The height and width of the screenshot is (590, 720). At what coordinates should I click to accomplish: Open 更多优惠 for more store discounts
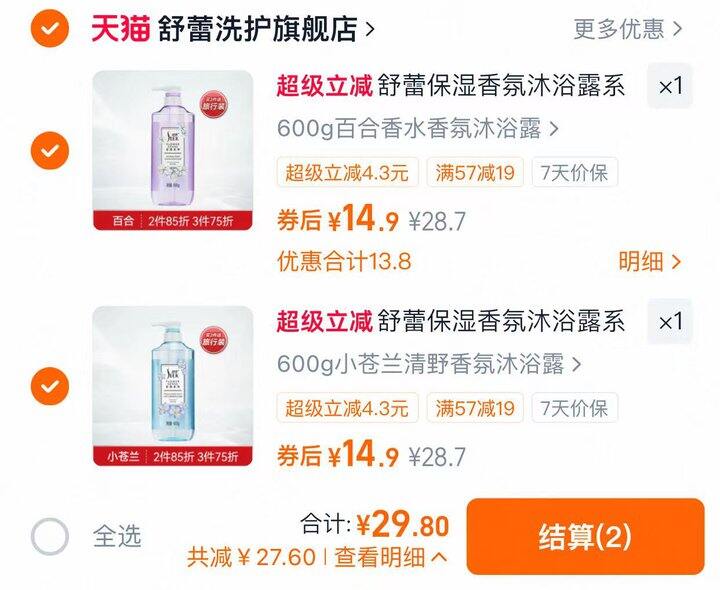pyautogui.click(x=627, y=29)
